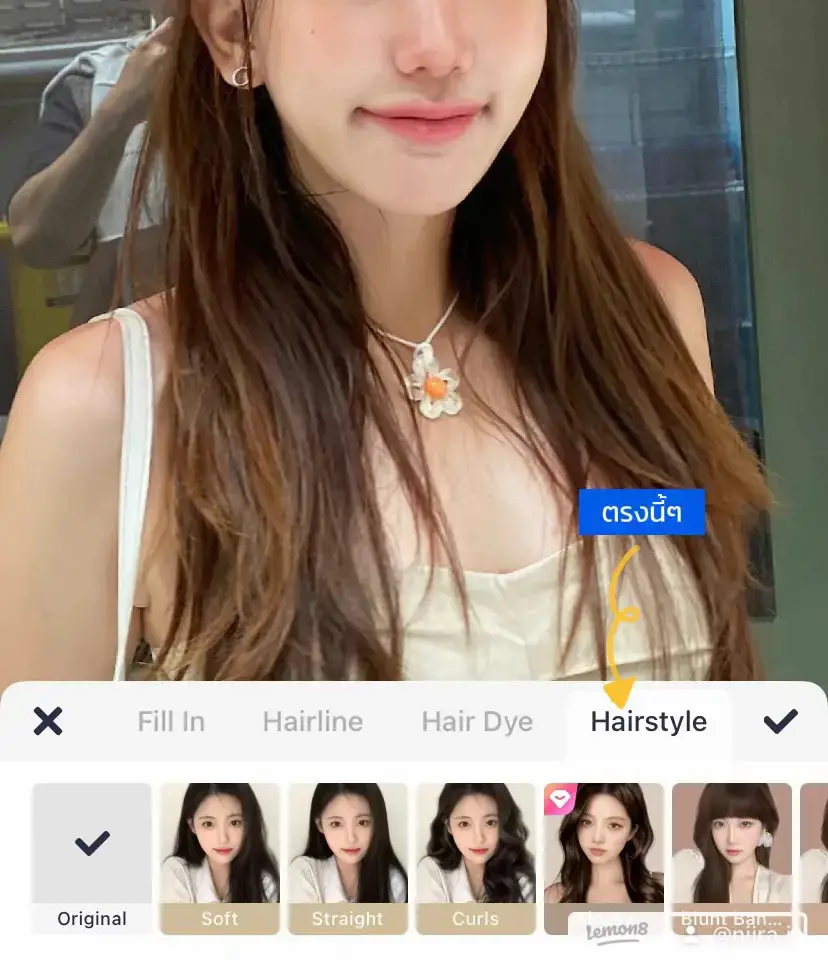Switch to the Hairline tab

pos(312,722)
